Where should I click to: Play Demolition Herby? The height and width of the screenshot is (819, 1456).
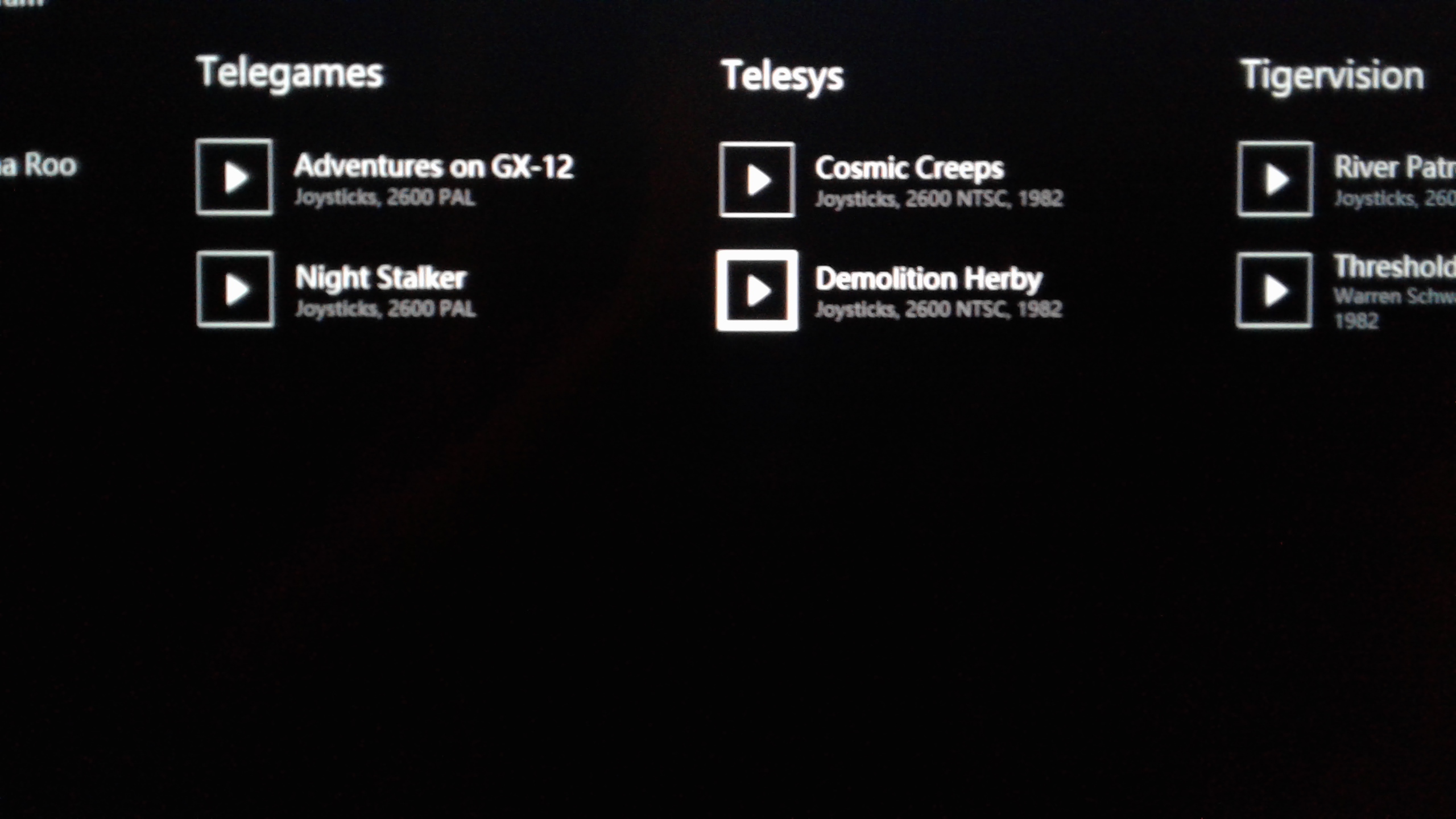click(757, 291)
